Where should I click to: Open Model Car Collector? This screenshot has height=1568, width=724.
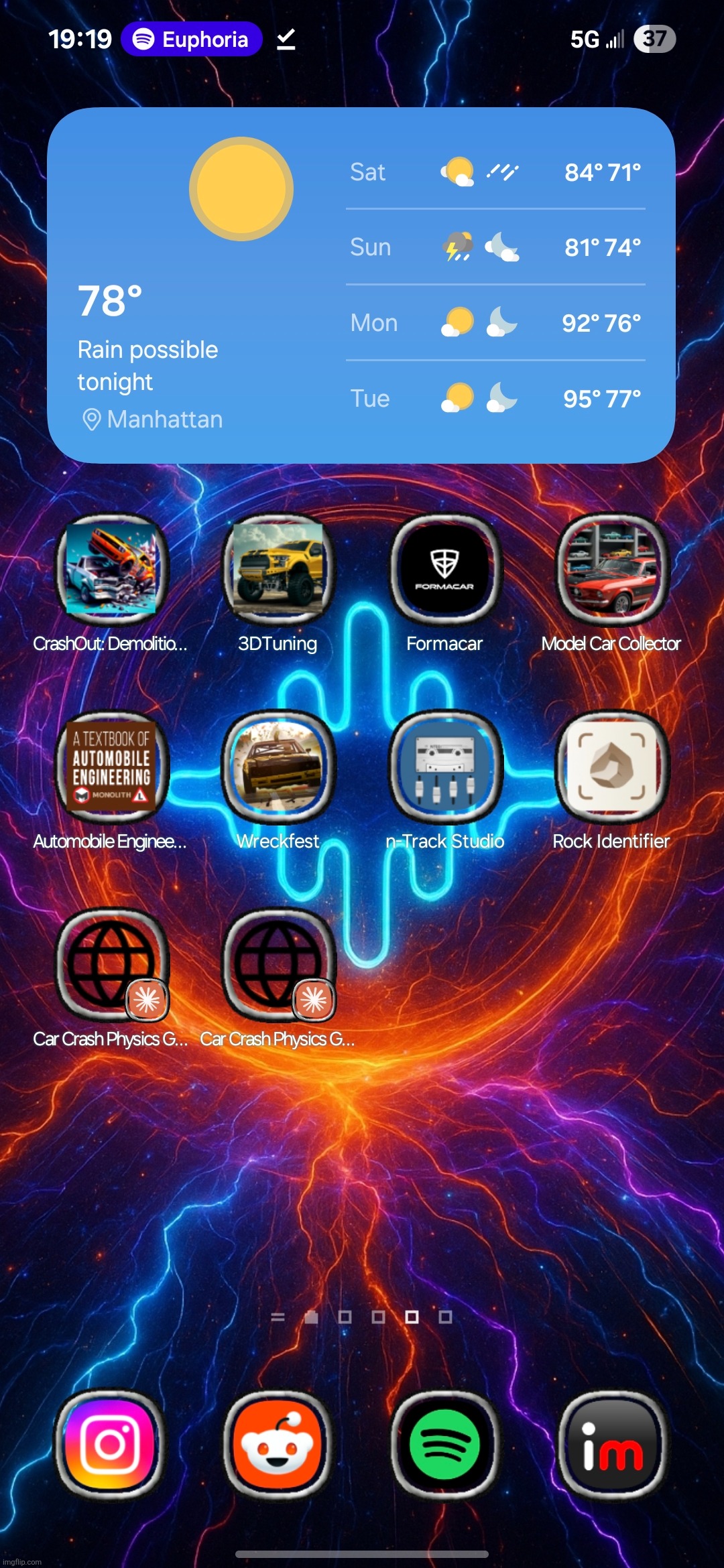(611, 570)
